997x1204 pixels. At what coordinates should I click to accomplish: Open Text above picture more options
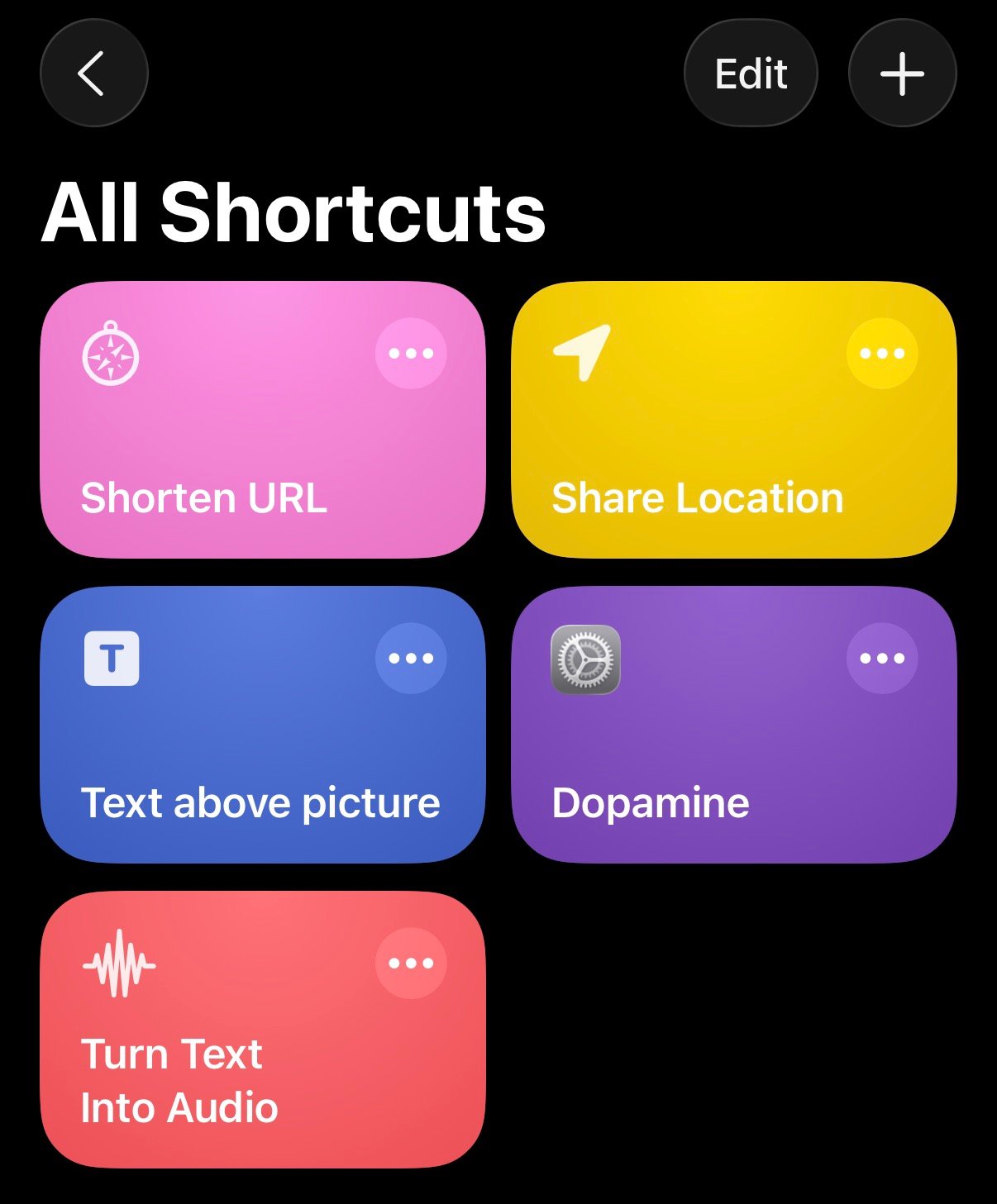tap(411, 659)
